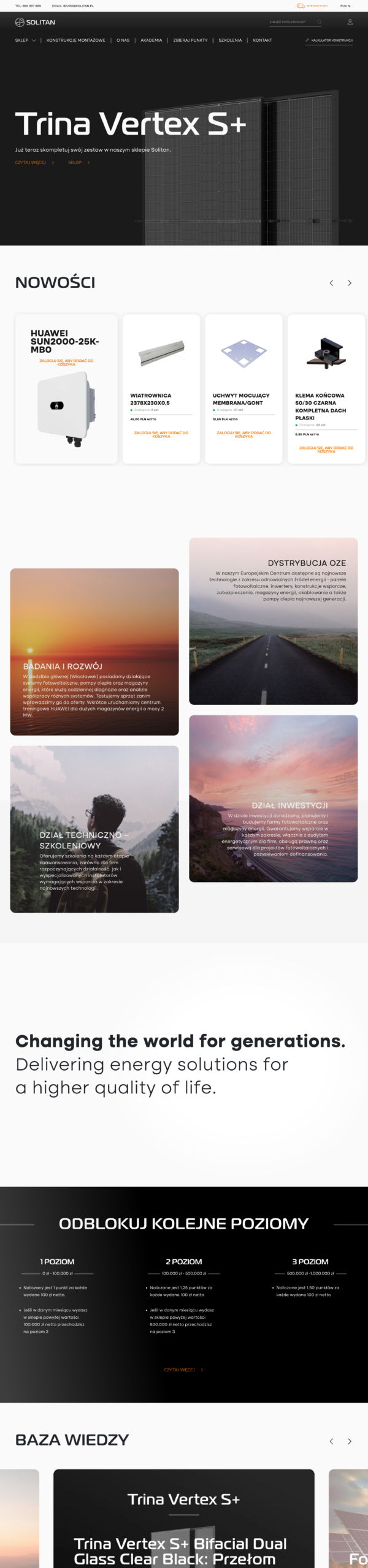Screen dimensions: 368x1568
Task: Open the user account icon
Action: pos(350,22)
